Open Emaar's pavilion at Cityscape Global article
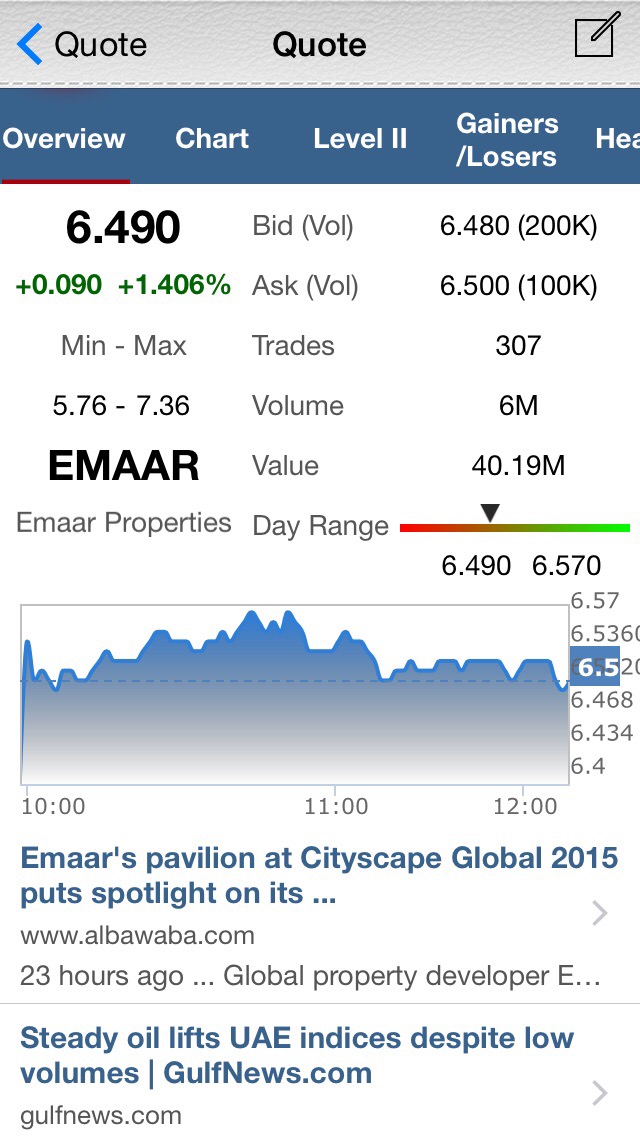 coord(310,913)
